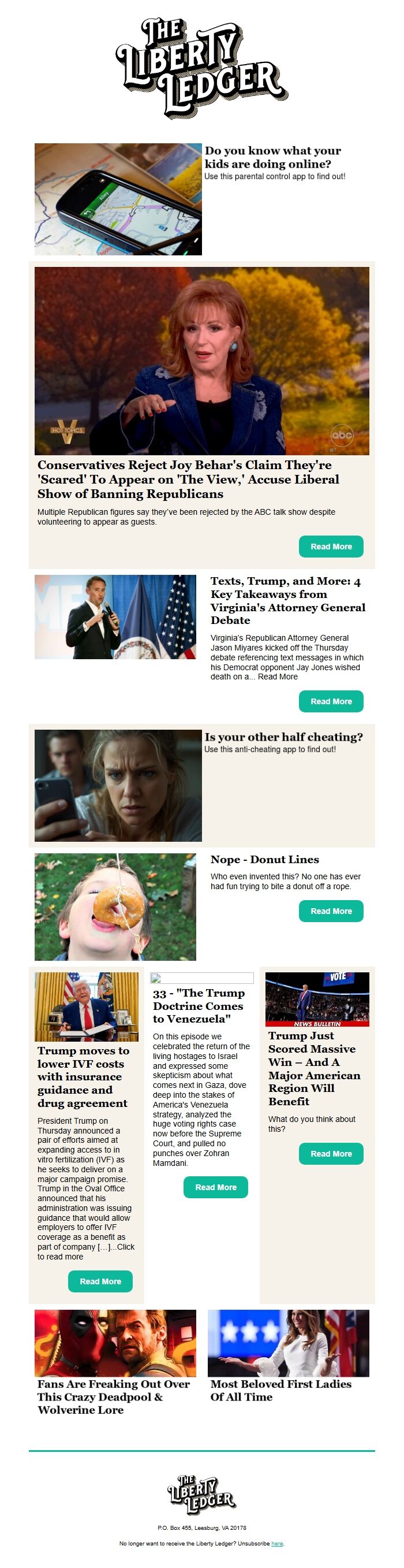The width and height of the screenshot is (404, 1568).
Task: Open Trump Oval Office photo article
Action: 86,1006
